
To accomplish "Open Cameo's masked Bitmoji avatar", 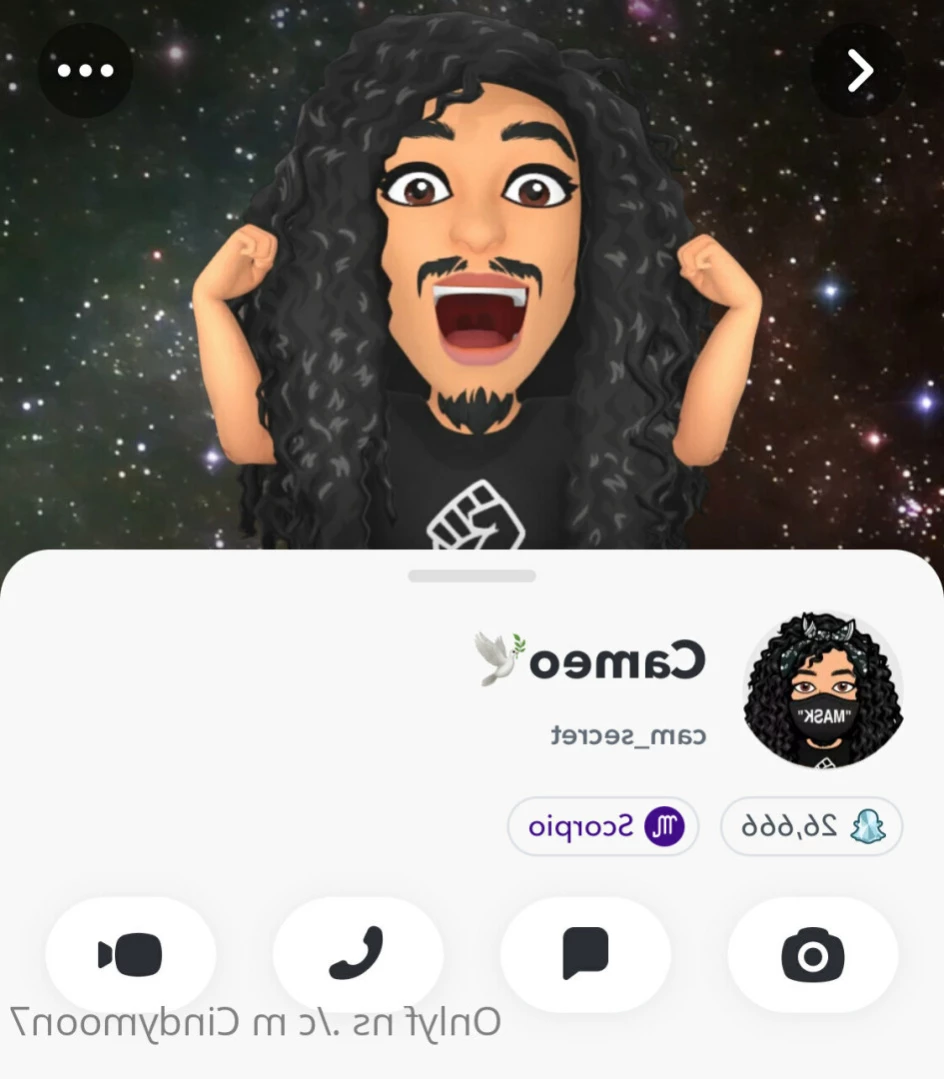I will [822, 691].
